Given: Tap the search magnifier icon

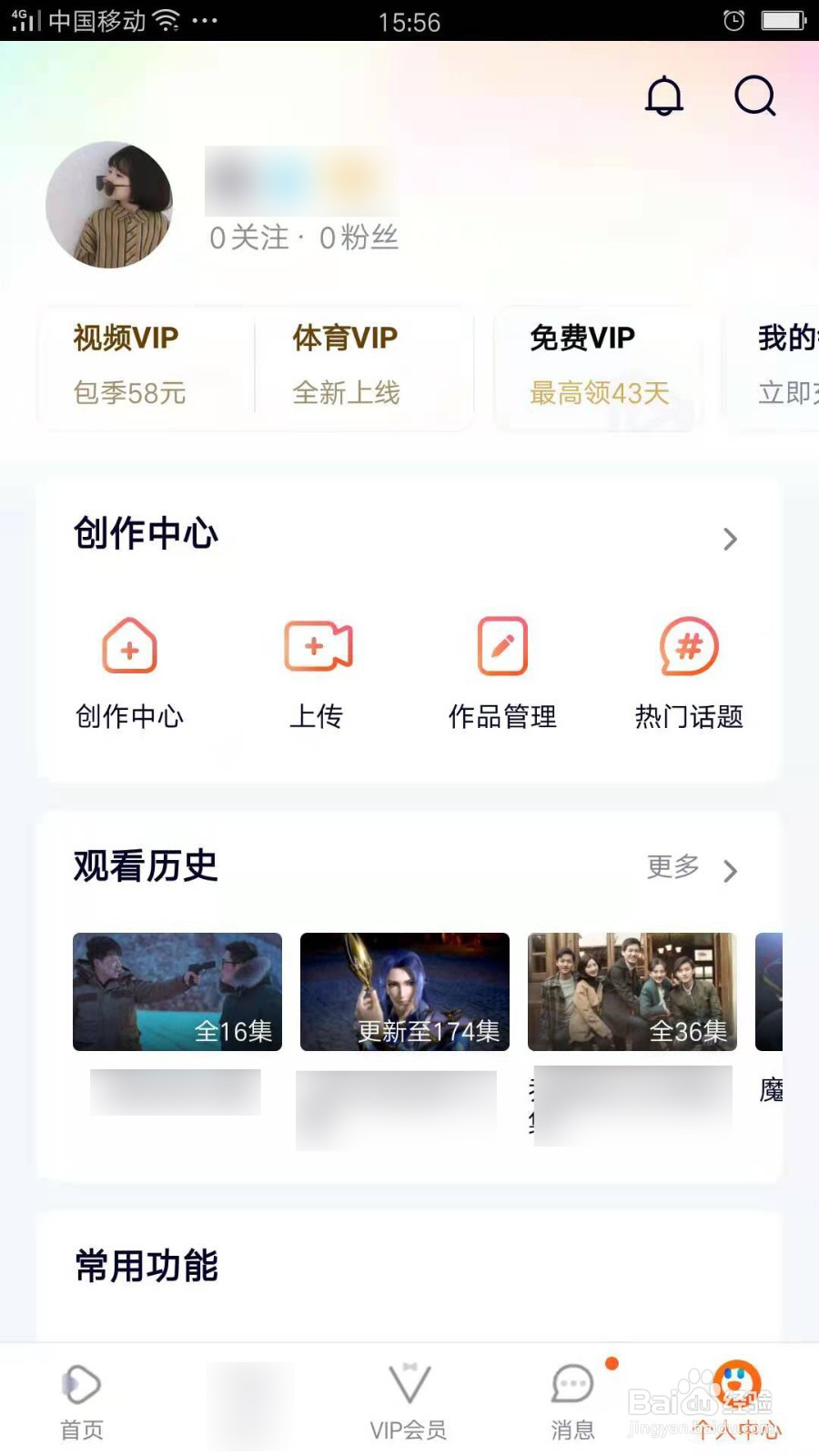Looking at the screenshot, I should [754, 96].
